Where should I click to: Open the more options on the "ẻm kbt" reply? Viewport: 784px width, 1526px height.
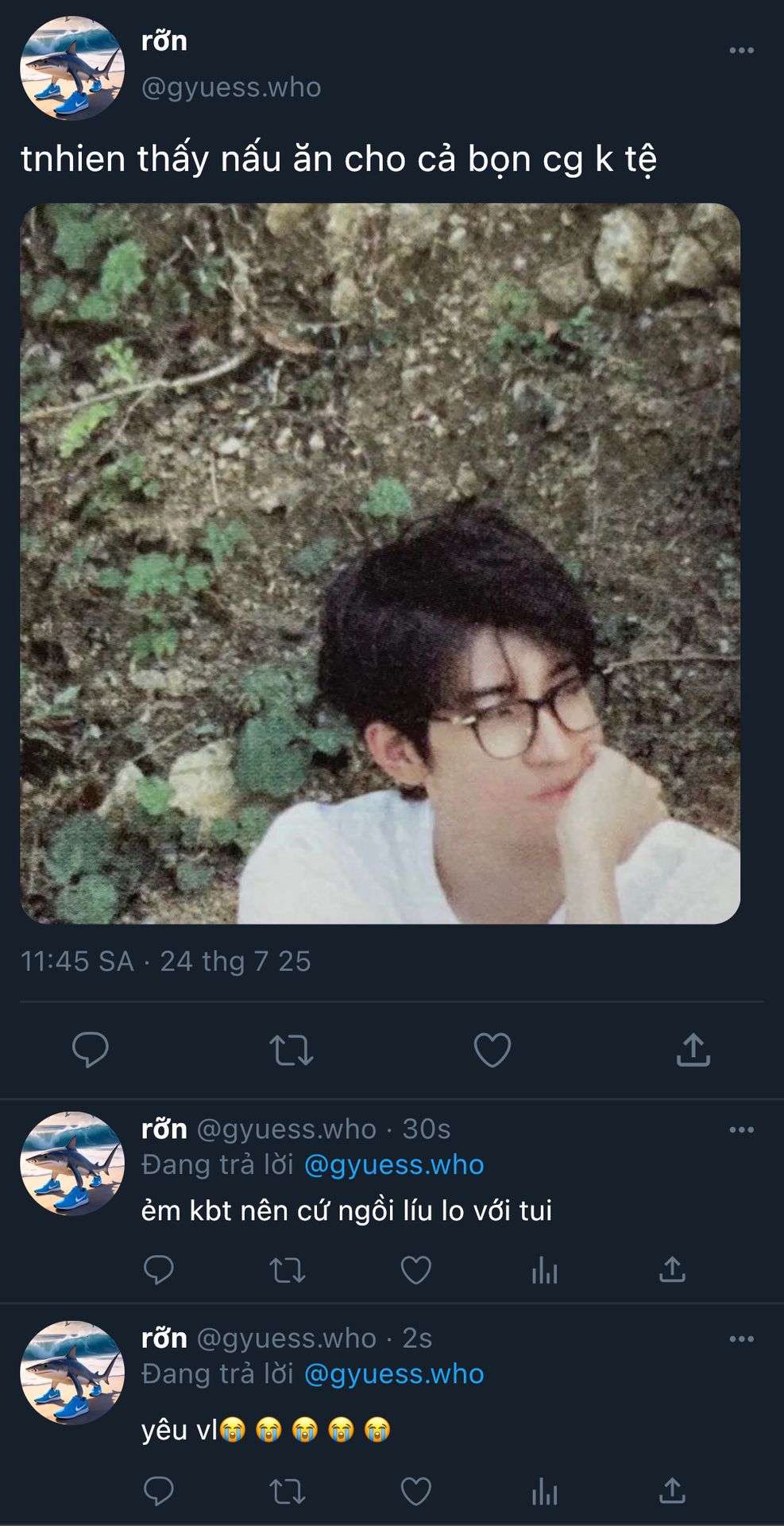click(741, 1129)
